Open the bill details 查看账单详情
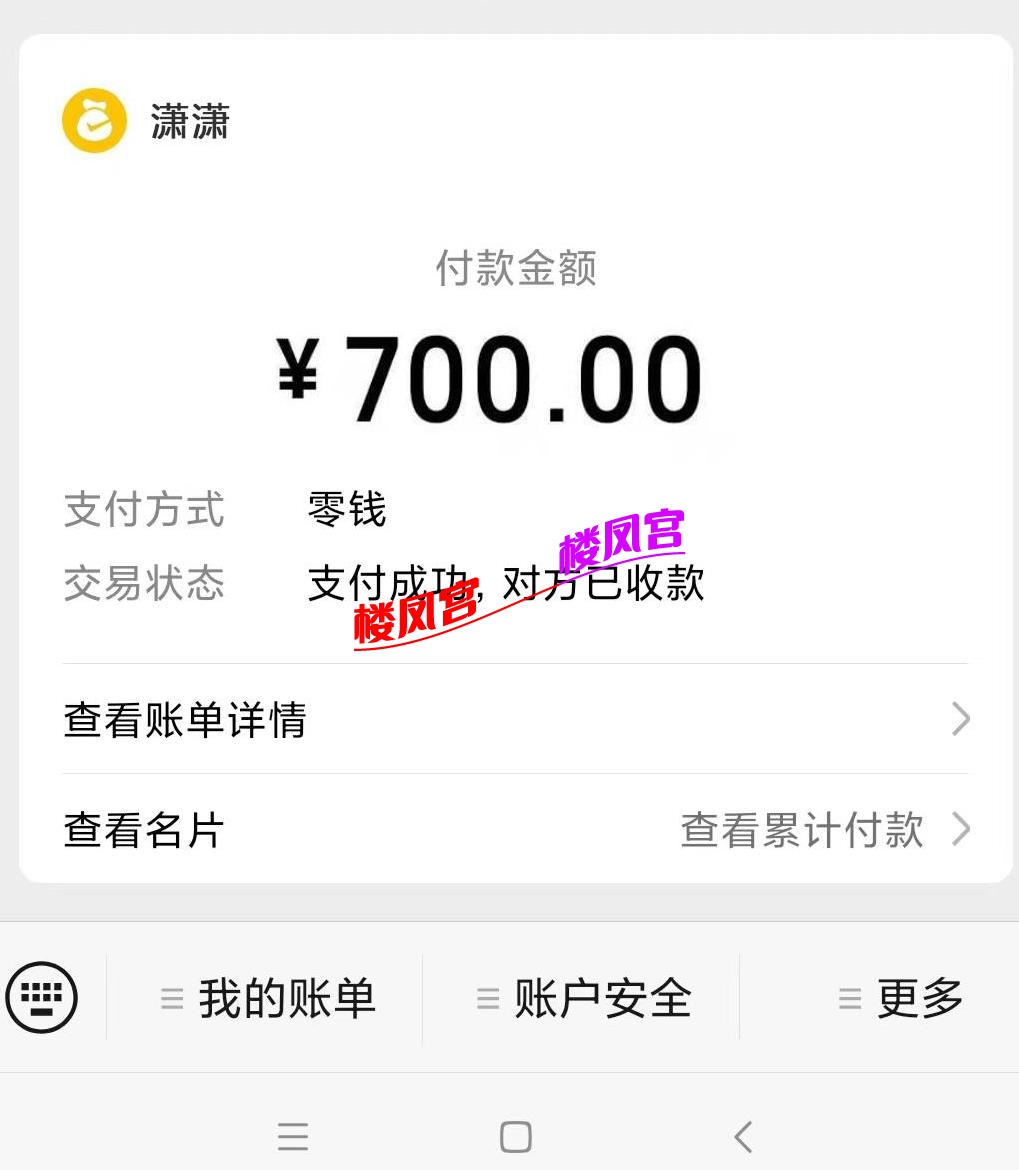Screen dimensions: 1019x1170 coord(185,720)
